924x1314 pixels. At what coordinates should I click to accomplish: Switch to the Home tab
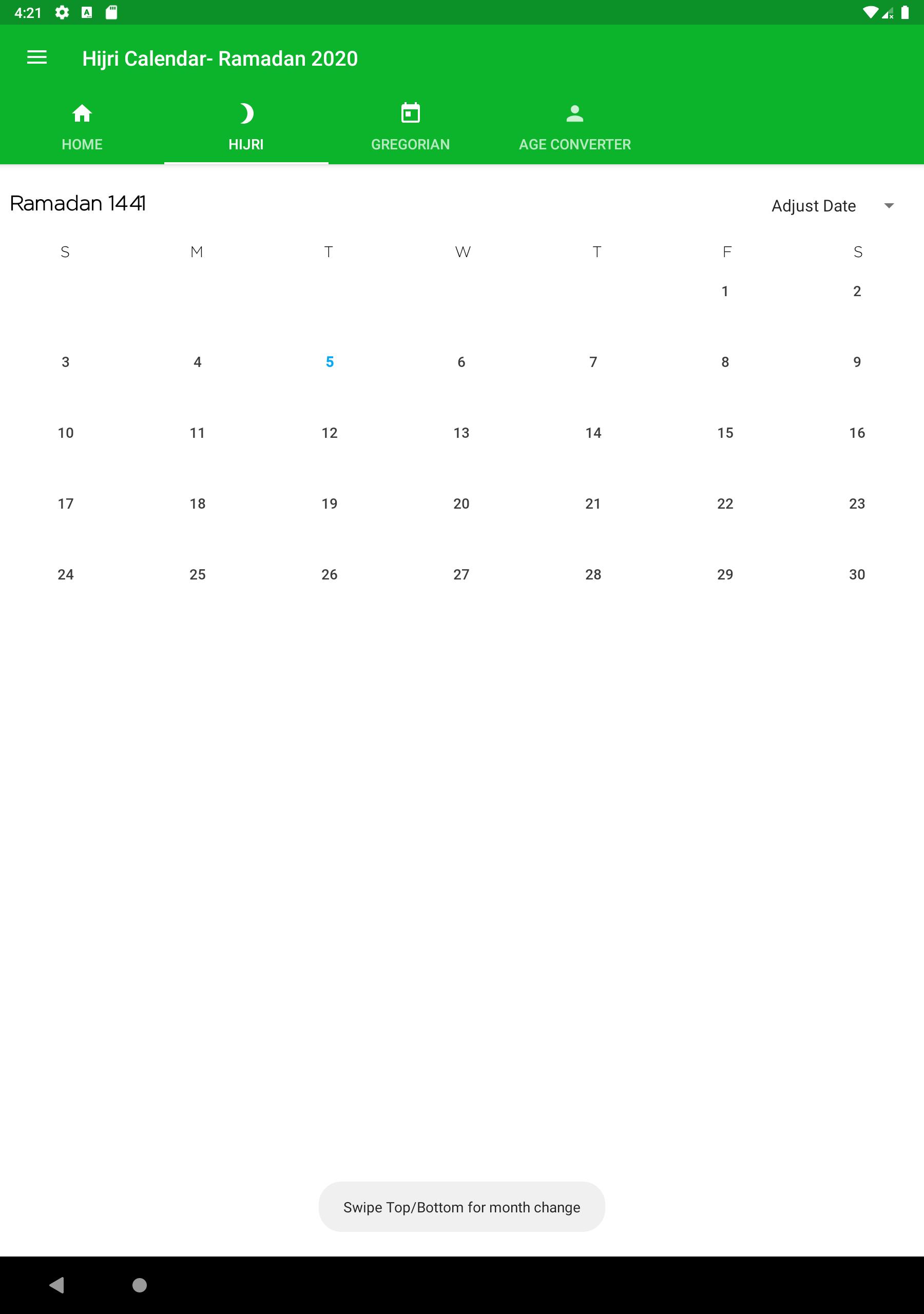pyautogui.click(x=82, y=128)
